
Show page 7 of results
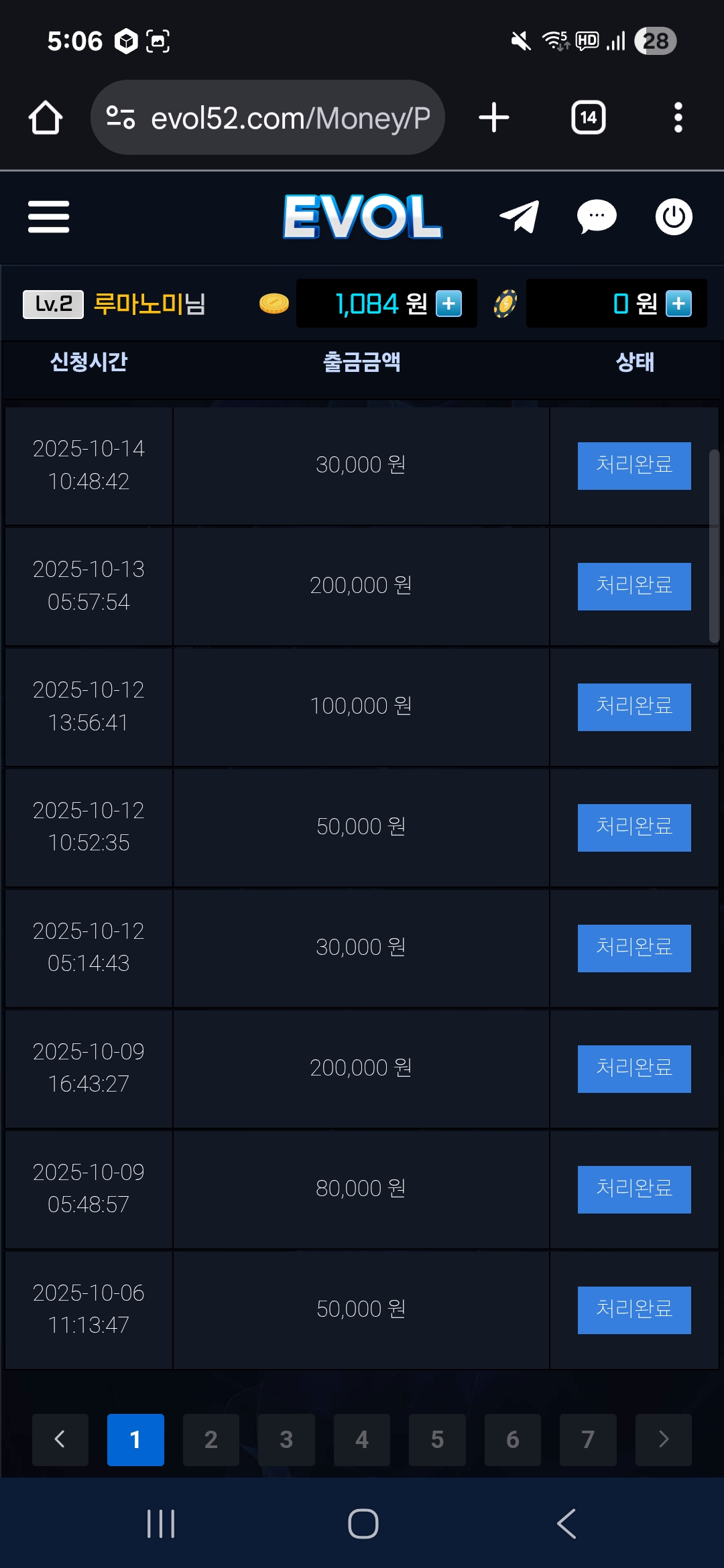588,1439
